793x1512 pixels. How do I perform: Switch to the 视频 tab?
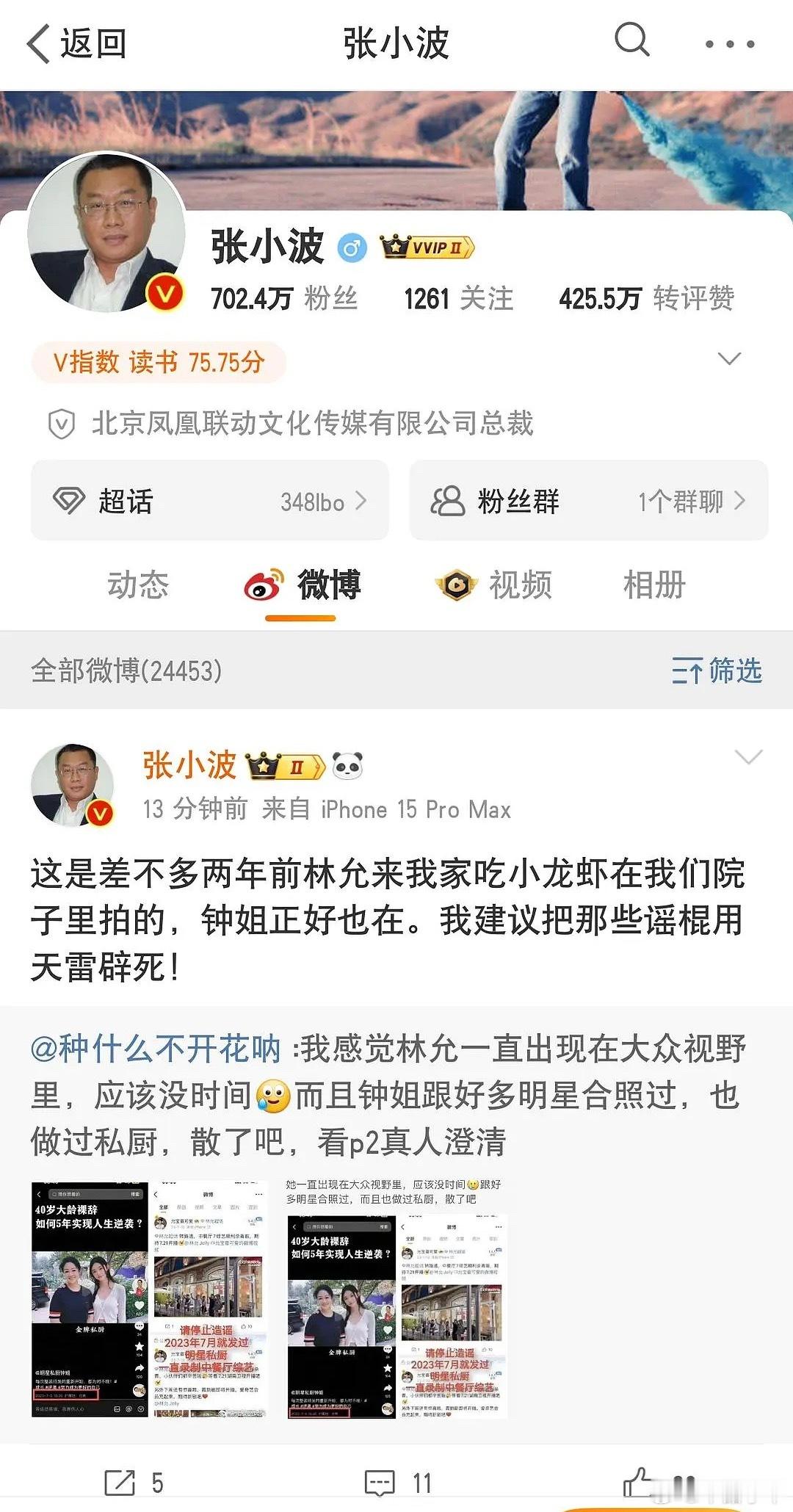[x=495, y=585]
